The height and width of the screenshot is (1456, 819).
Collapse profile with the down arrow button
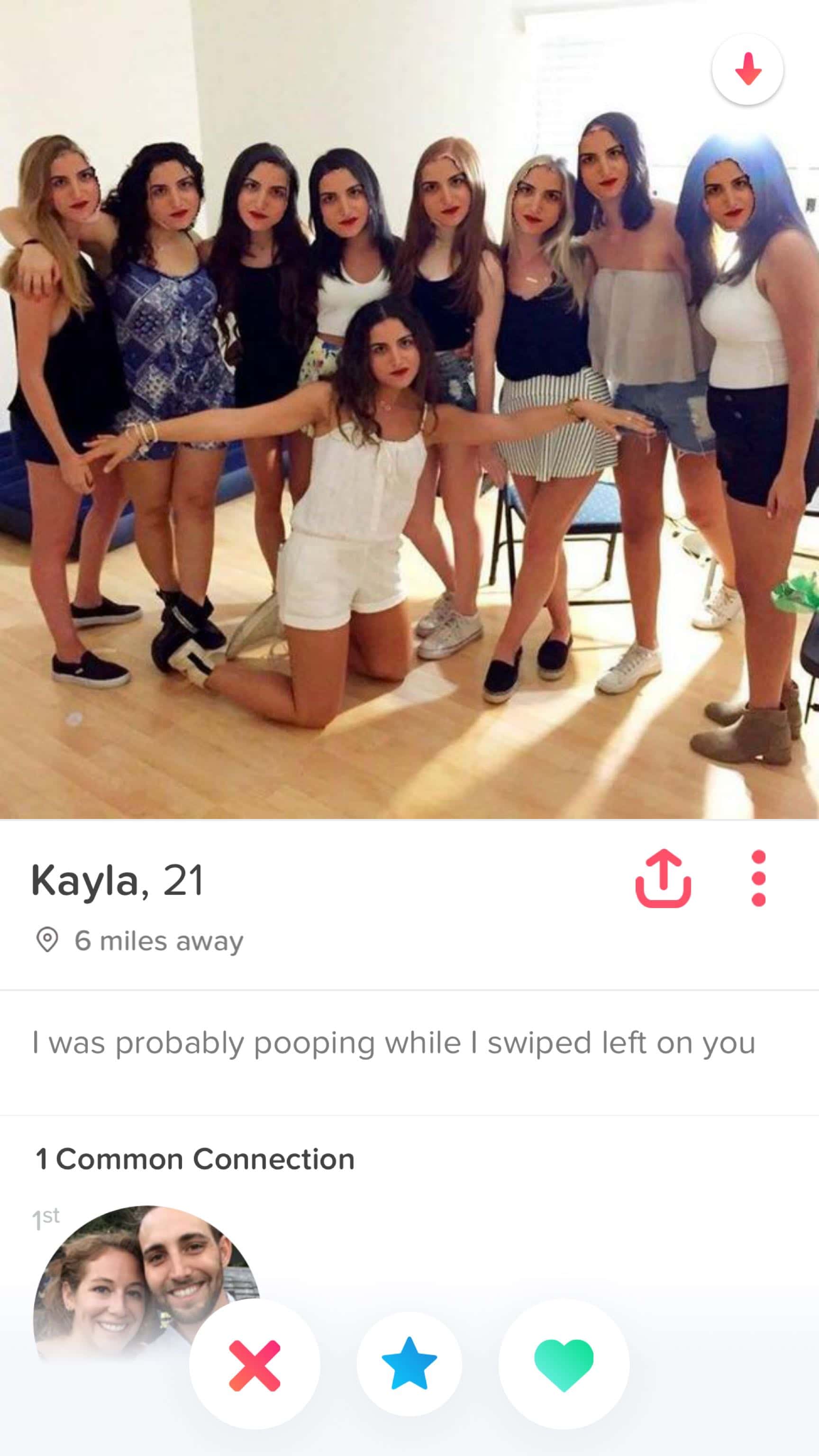tap(747, 69)
